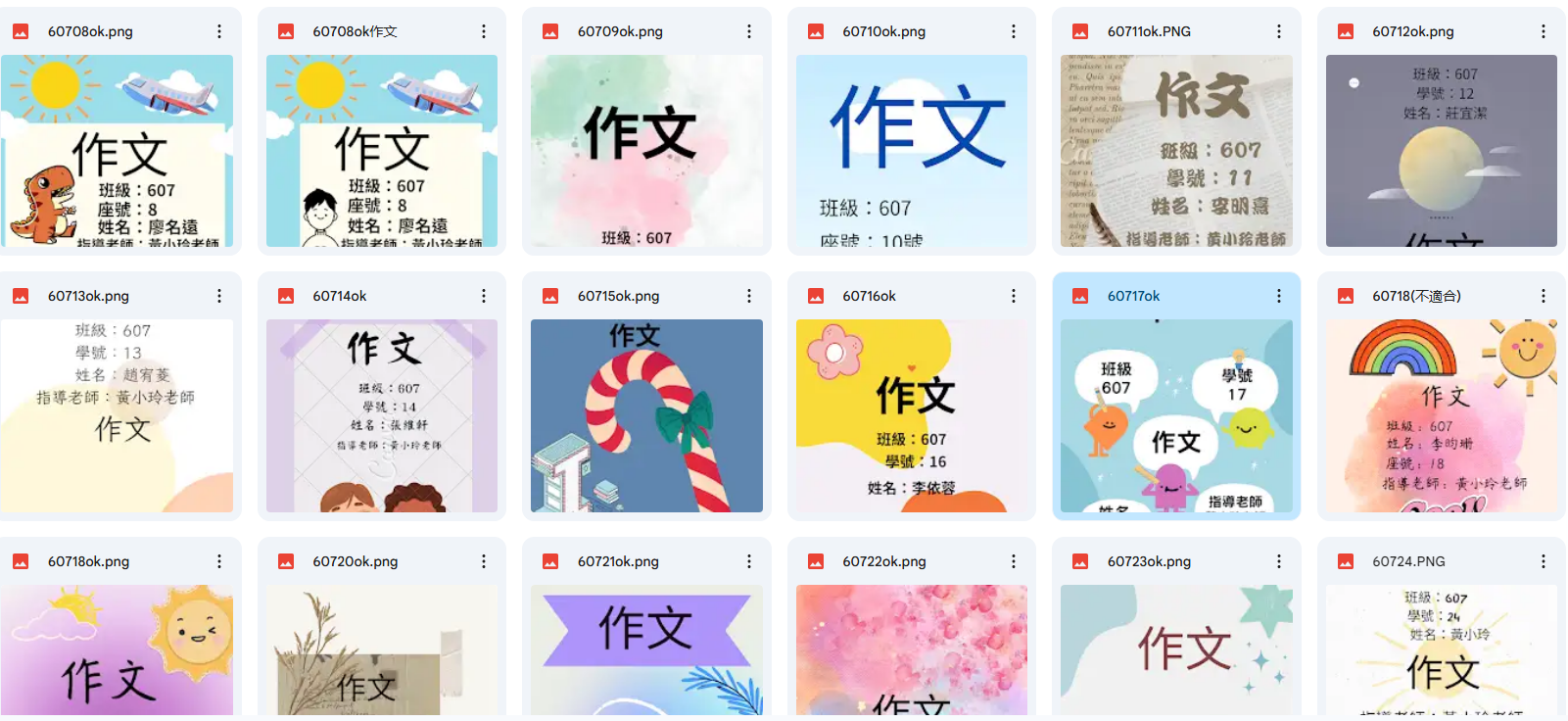Open more actions for 60712ok.png
Image resolution: width=1568 pixels, height=721 pixels.
click(1544, 31)
